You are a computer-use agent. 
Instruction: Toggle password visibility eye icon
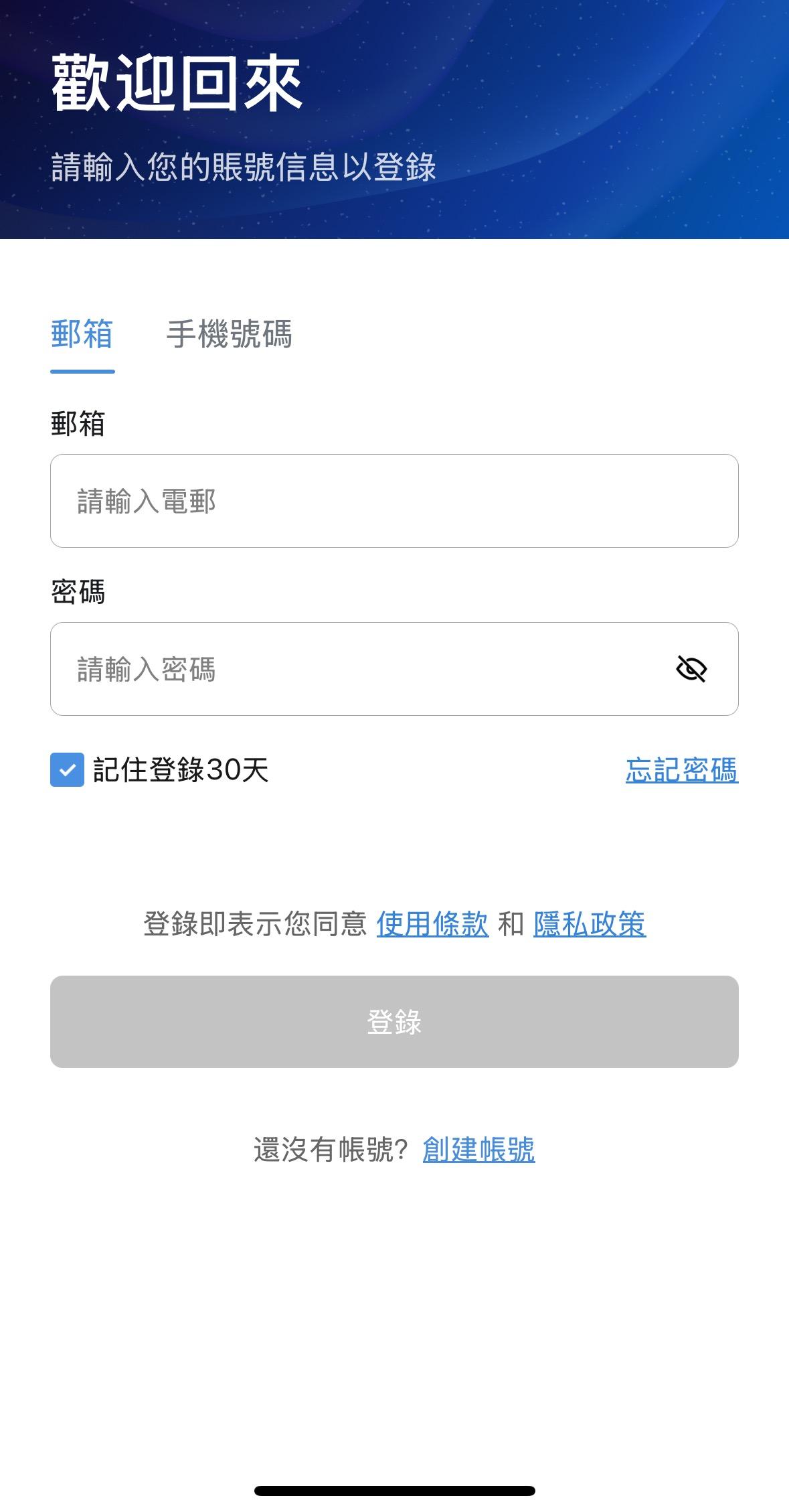[x=691, y=669]
